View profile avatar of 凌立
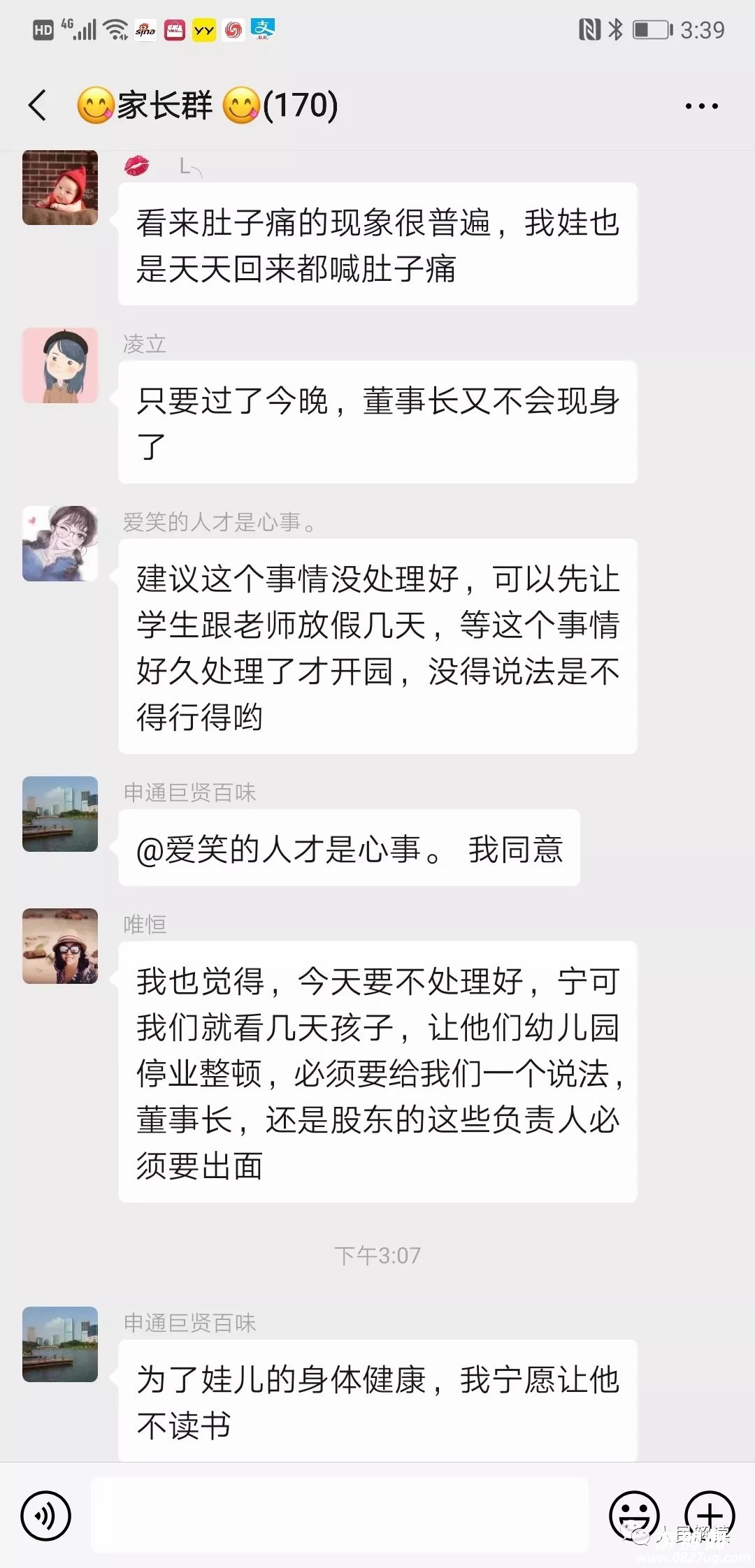The width and height of the screenshot is (755, 1568). [x=60, y=365]
